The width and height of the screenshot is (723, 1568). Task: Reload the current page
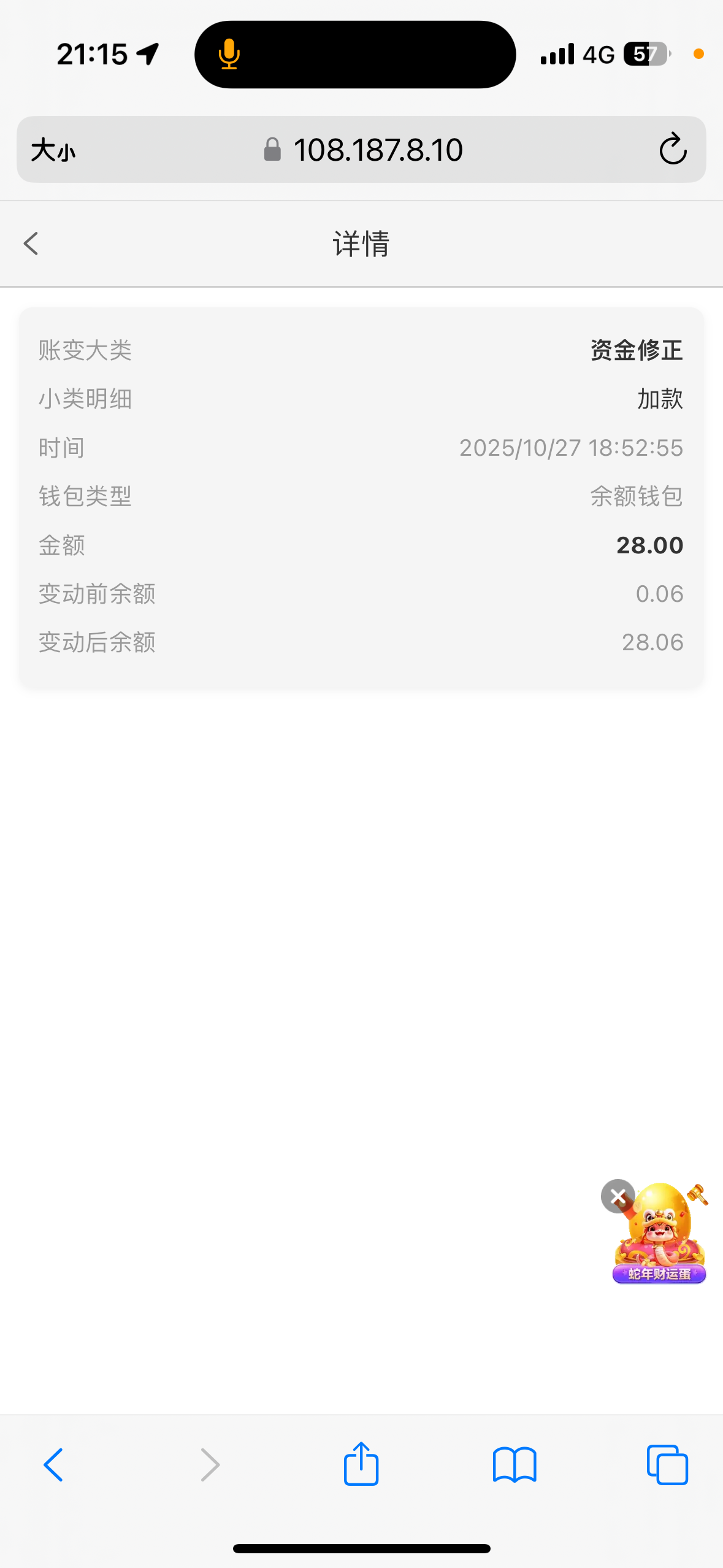click(x=673, y=149)
